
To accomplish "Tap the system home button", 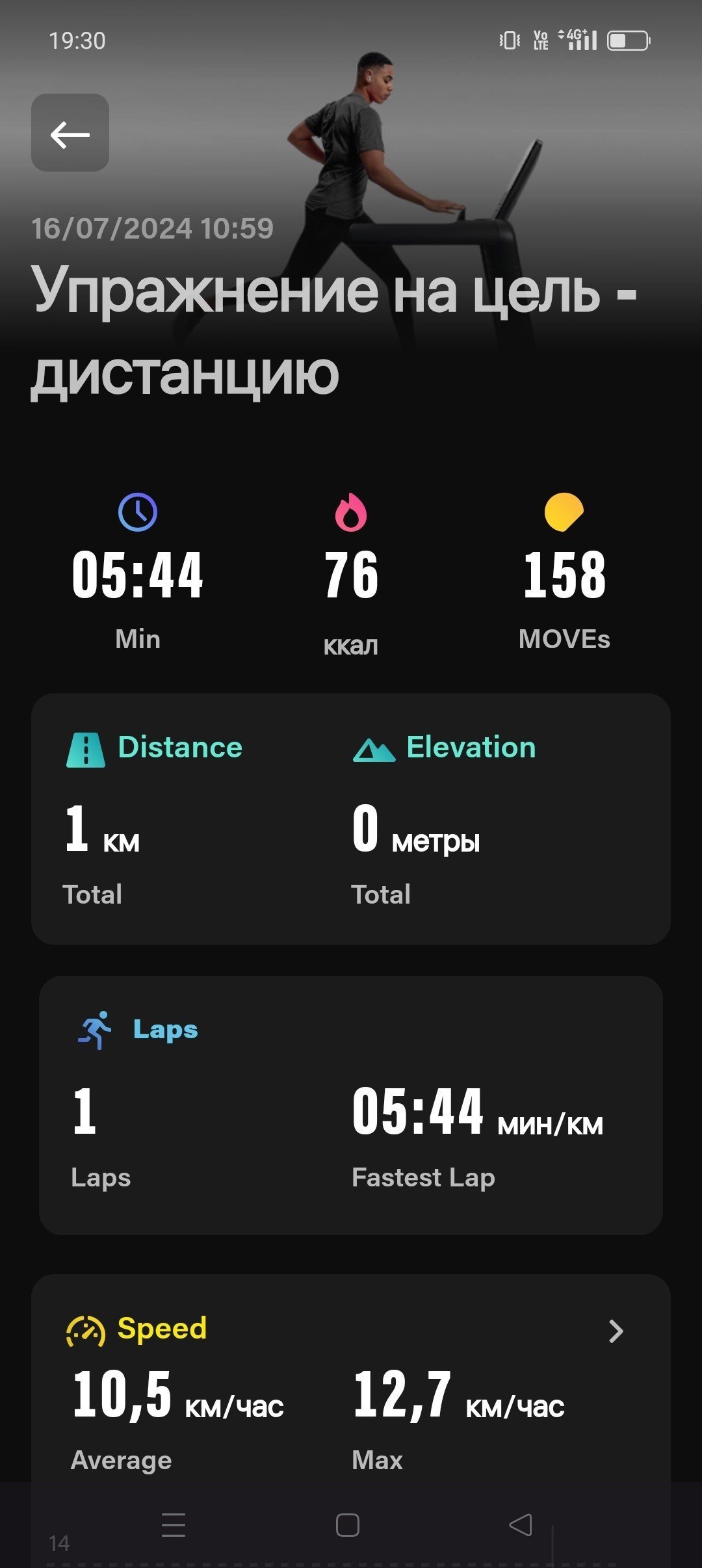I will (x=348, y=1525).
